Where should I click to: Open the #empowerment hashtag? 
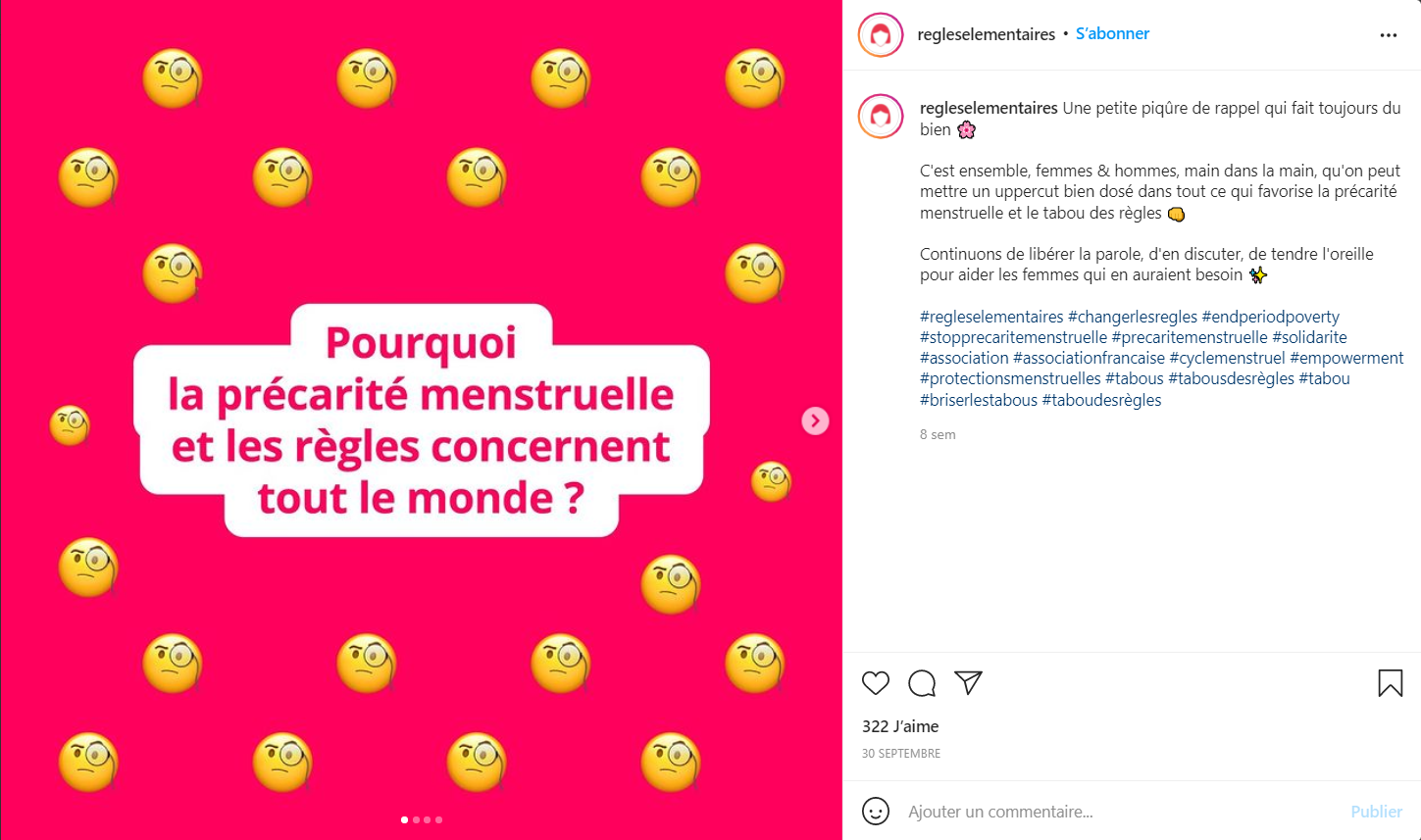1346,358
